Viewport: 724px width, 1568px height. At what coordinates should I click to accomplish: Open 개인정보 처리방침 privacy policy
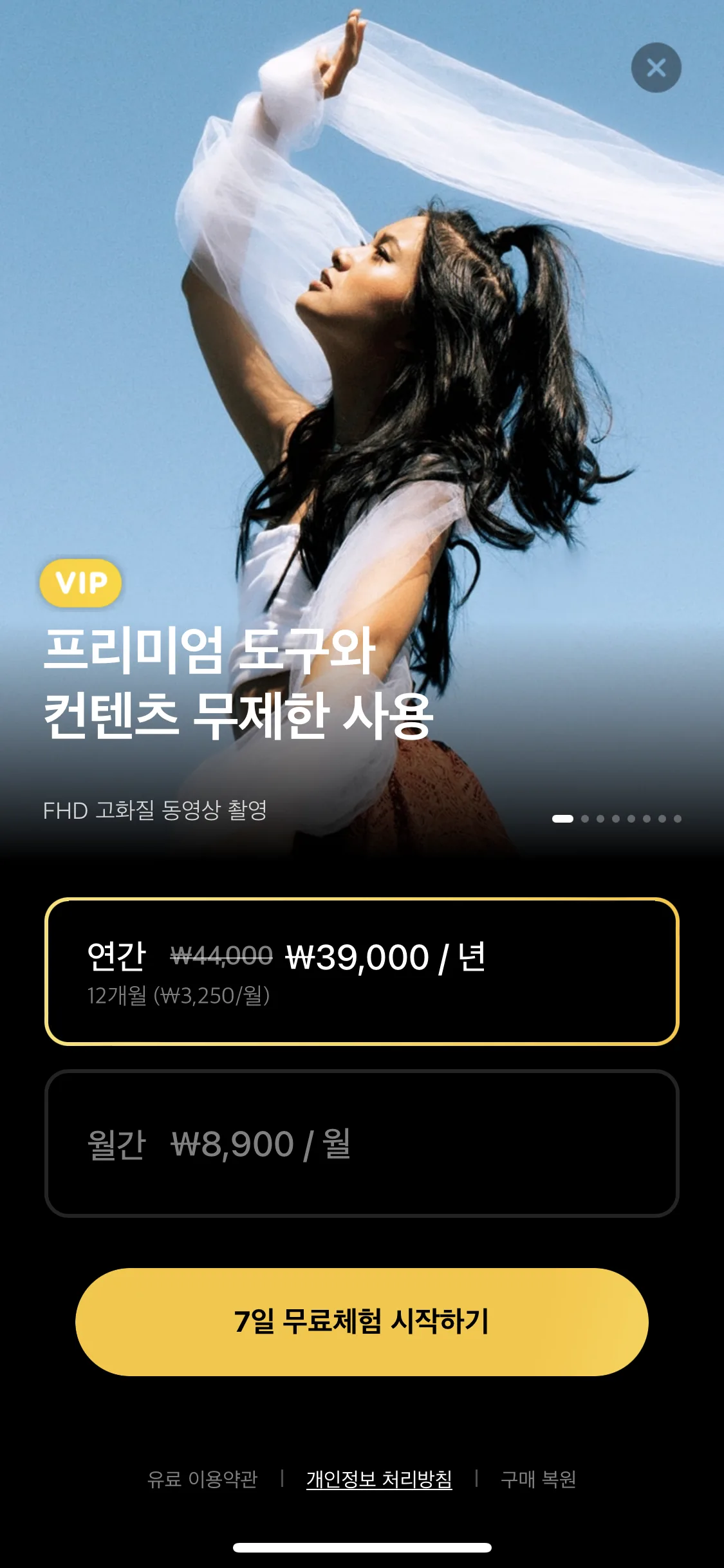(x=379, y=1479)
